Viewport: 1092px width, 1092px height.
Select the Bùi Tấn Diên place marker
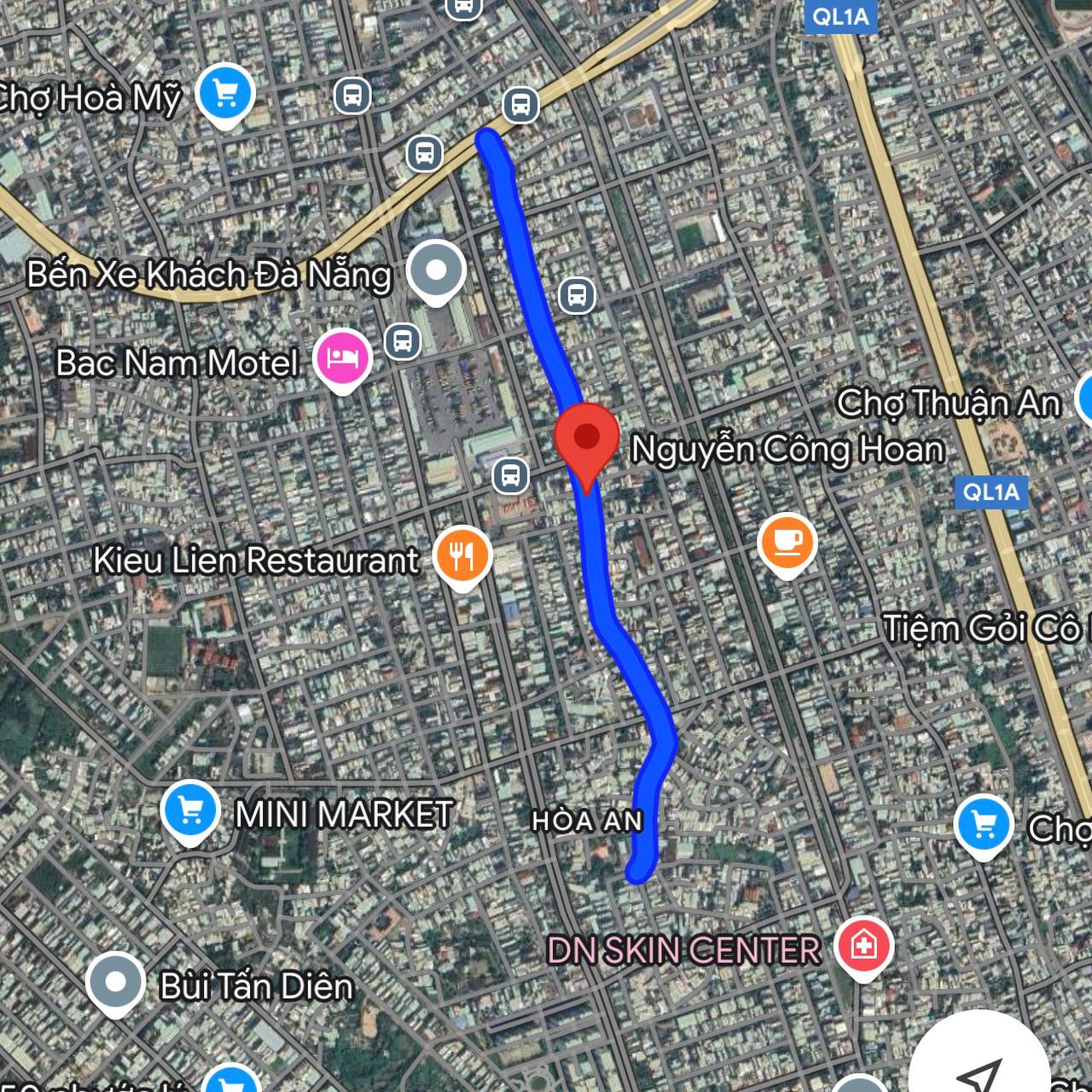[115, 982]
